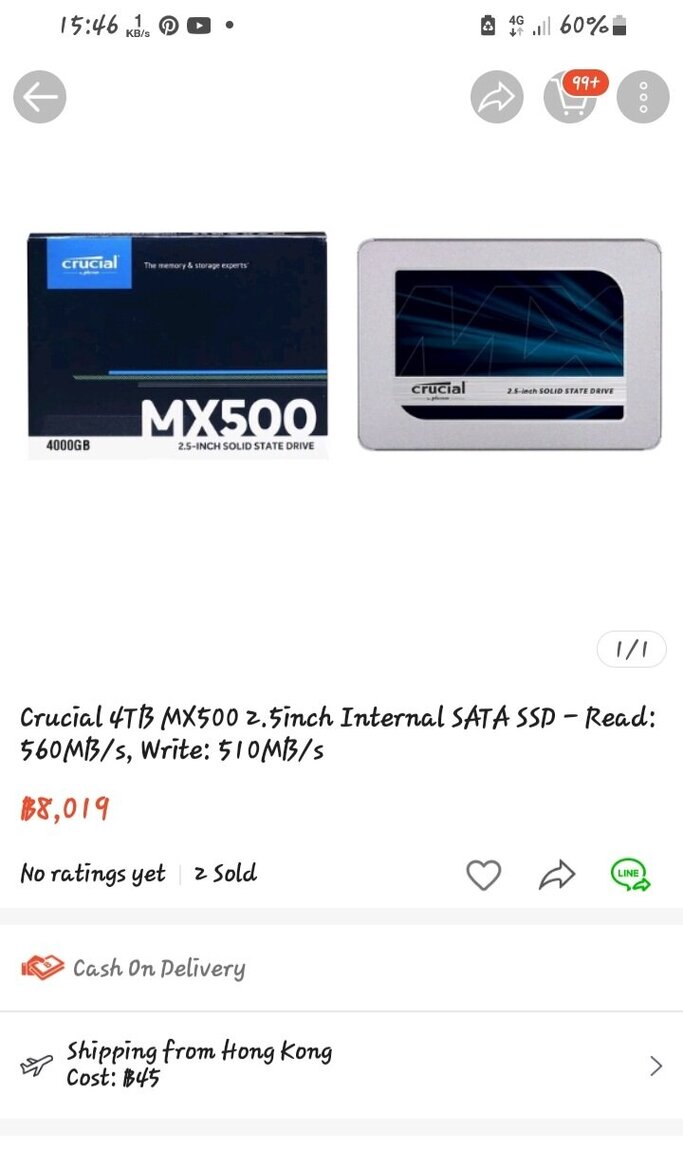
Task: View the Crucial MX500 product image
Action: point(341,345)
